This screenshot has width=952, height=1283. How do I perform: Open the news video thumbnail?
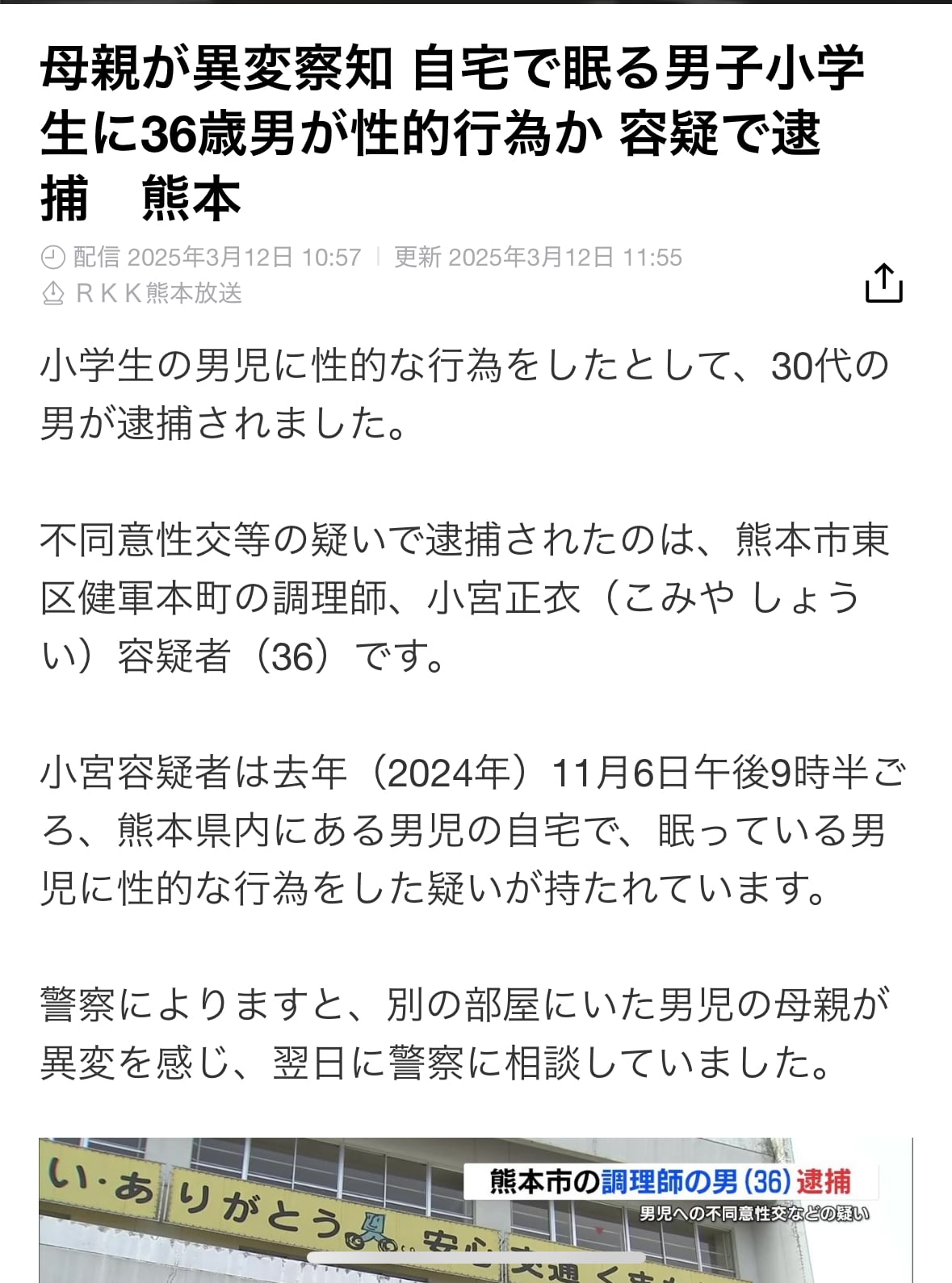point(475,1210)
